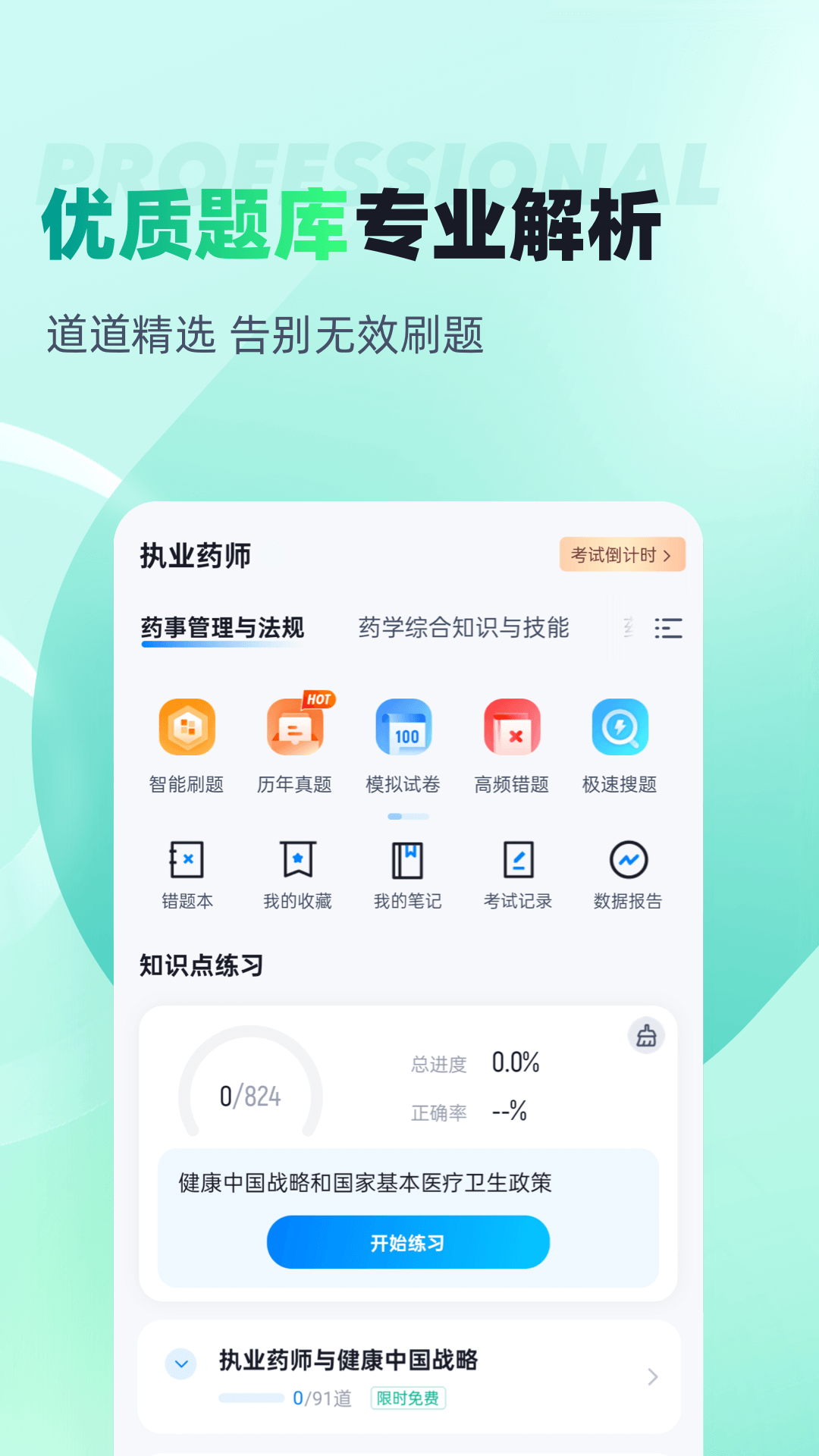Open the 考试倒计时 exam countdown
This screenshot has height=1456, width=819.
[622, 555]
